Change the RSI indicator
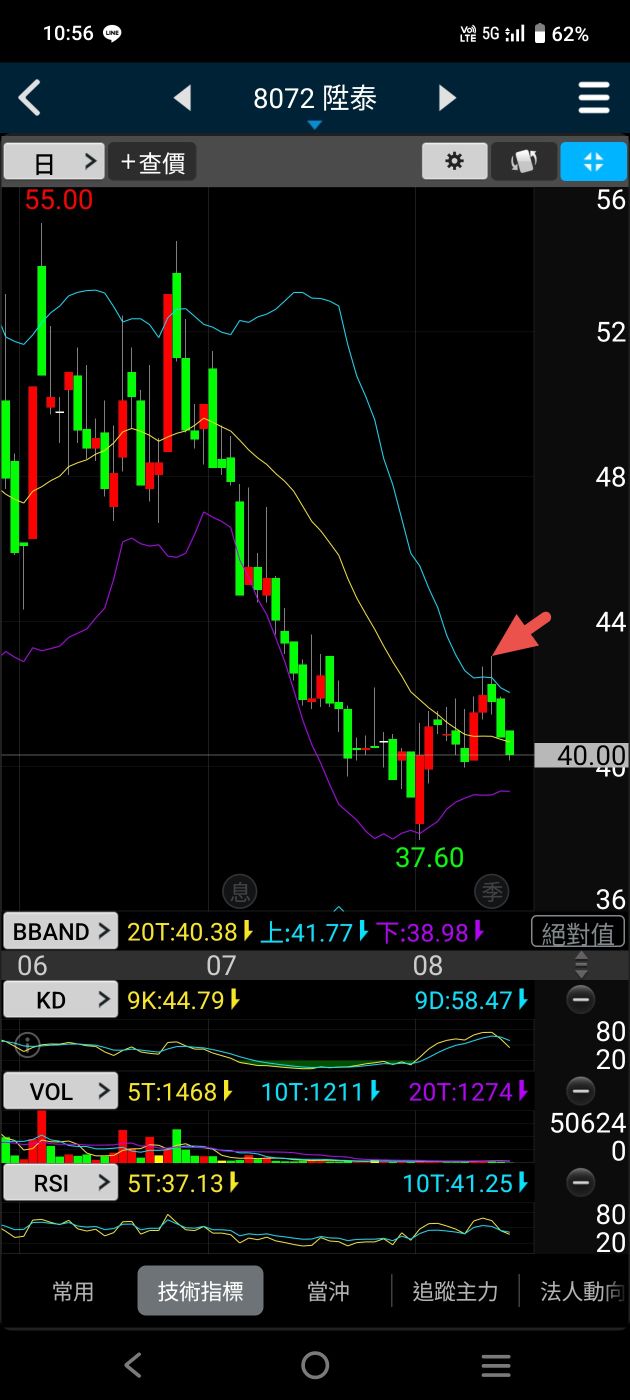630x1400 pixels. pos(61,1183)
